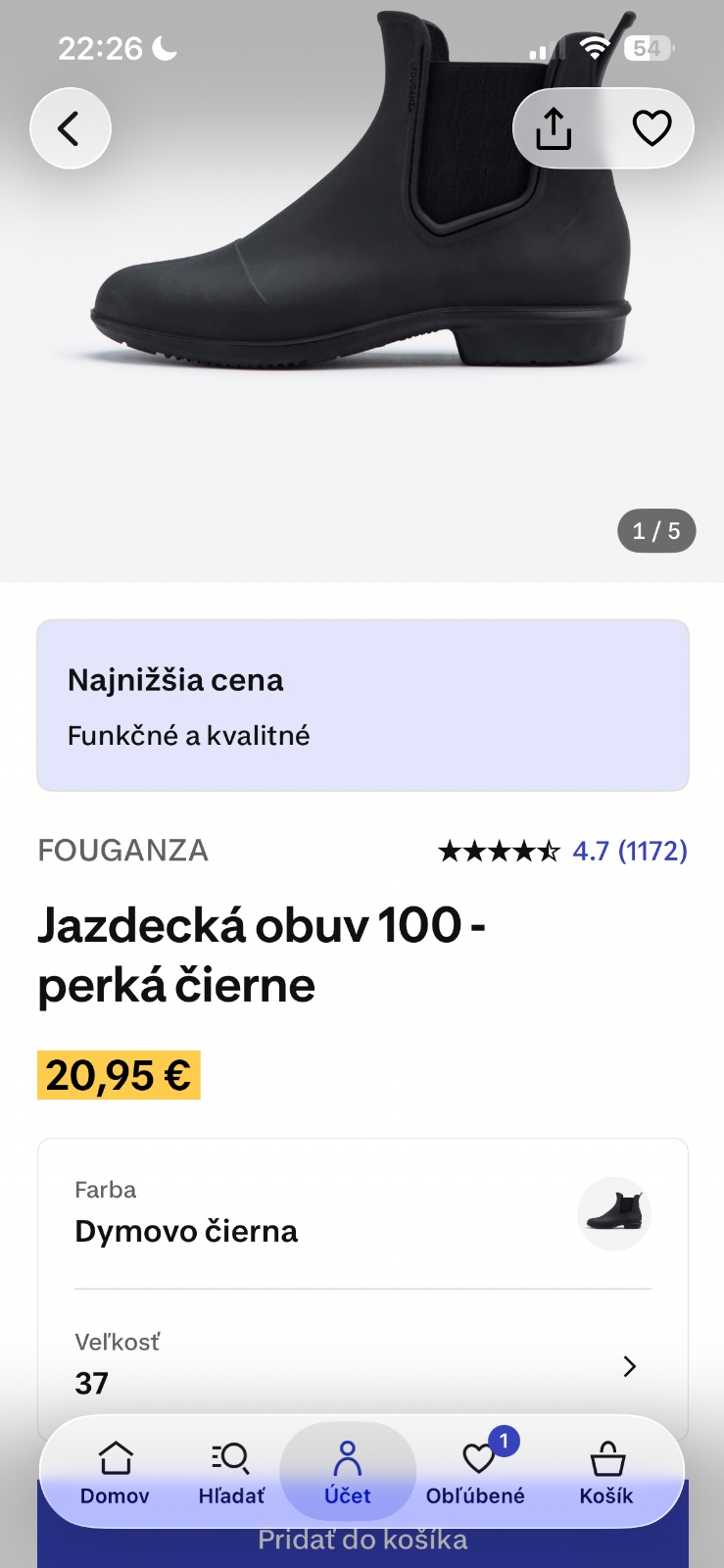
Task: Open the Veľkosť size selector
Action: point(362,1364)
